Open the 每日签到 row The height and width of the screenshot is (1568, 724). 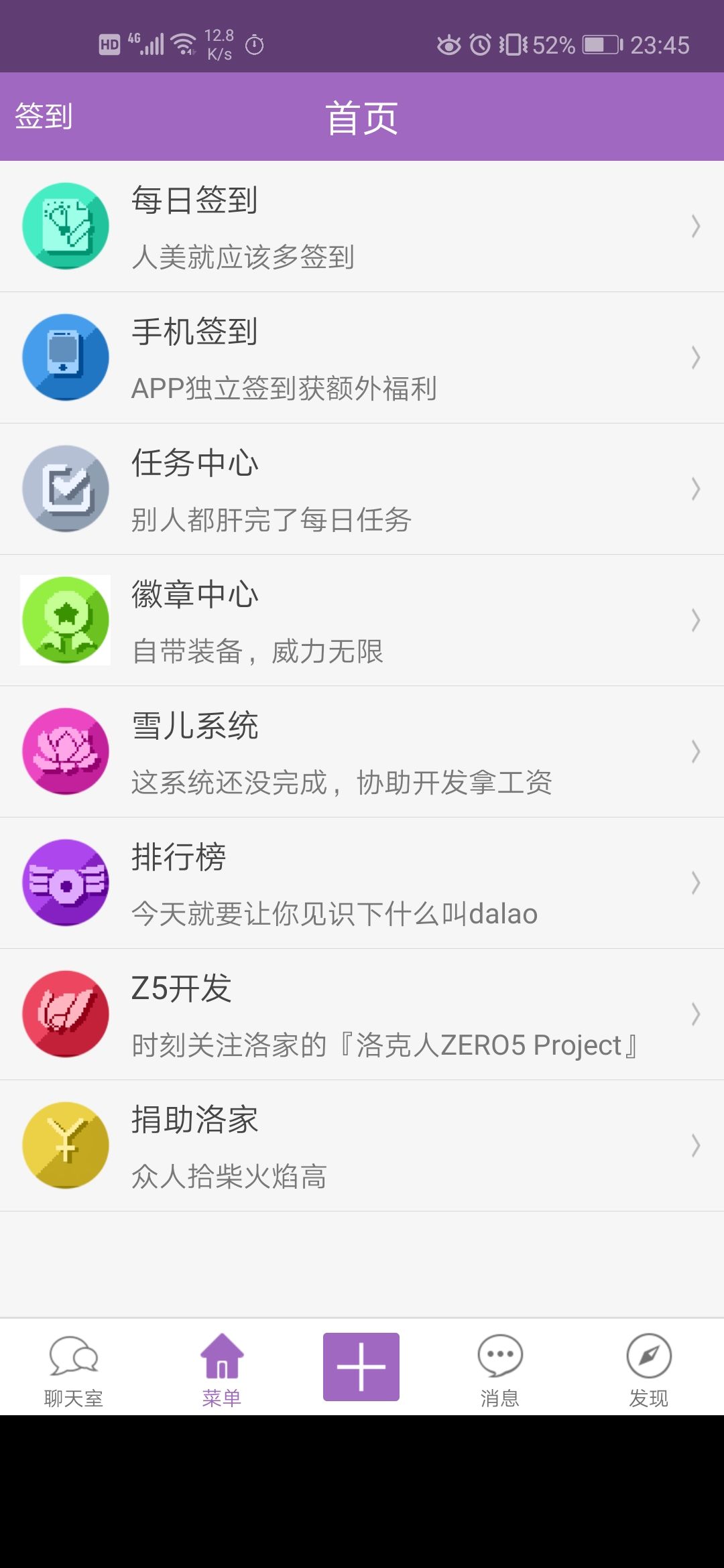(x=362, y=226)
